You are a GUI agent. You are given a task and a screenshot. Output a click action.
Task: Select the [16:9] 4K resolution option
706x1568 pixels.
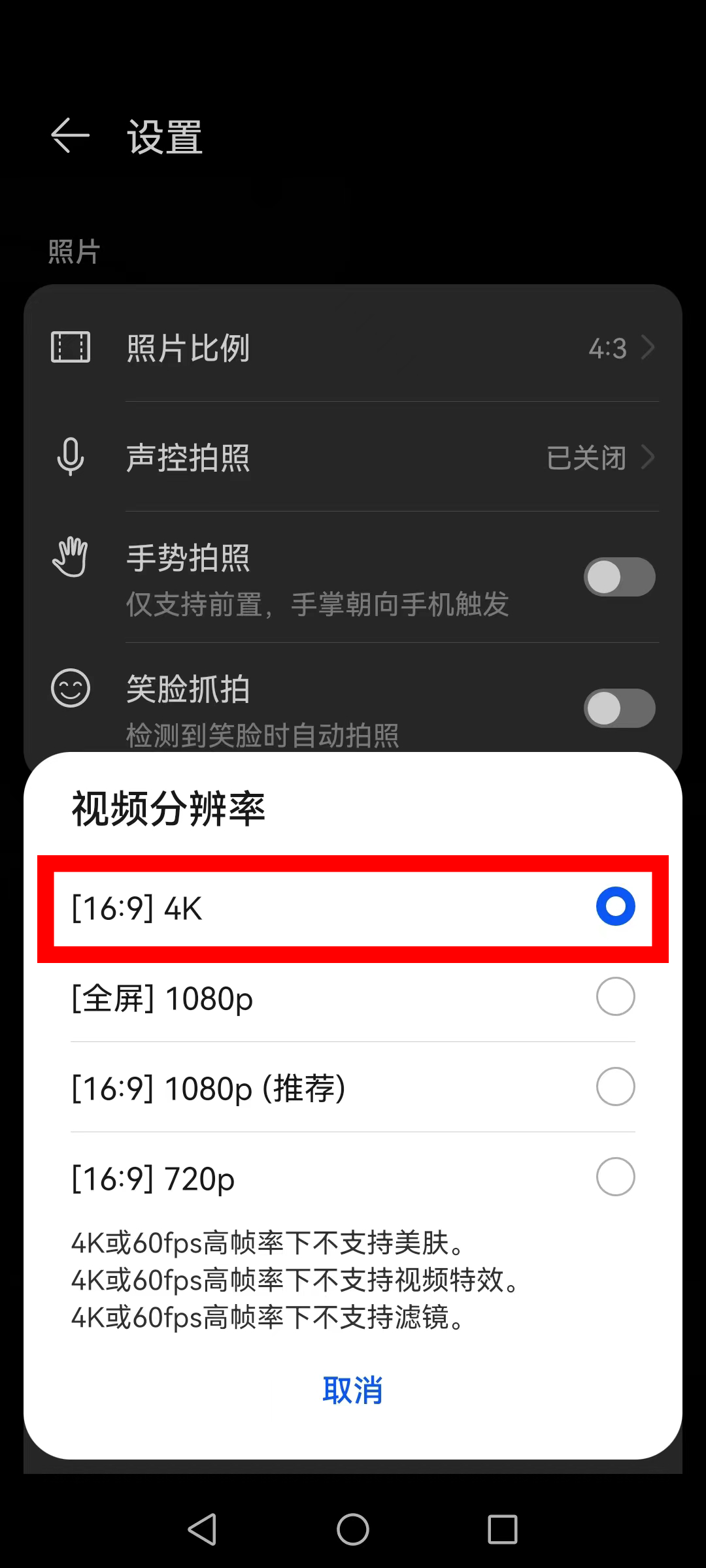click(x=353, y=907)
